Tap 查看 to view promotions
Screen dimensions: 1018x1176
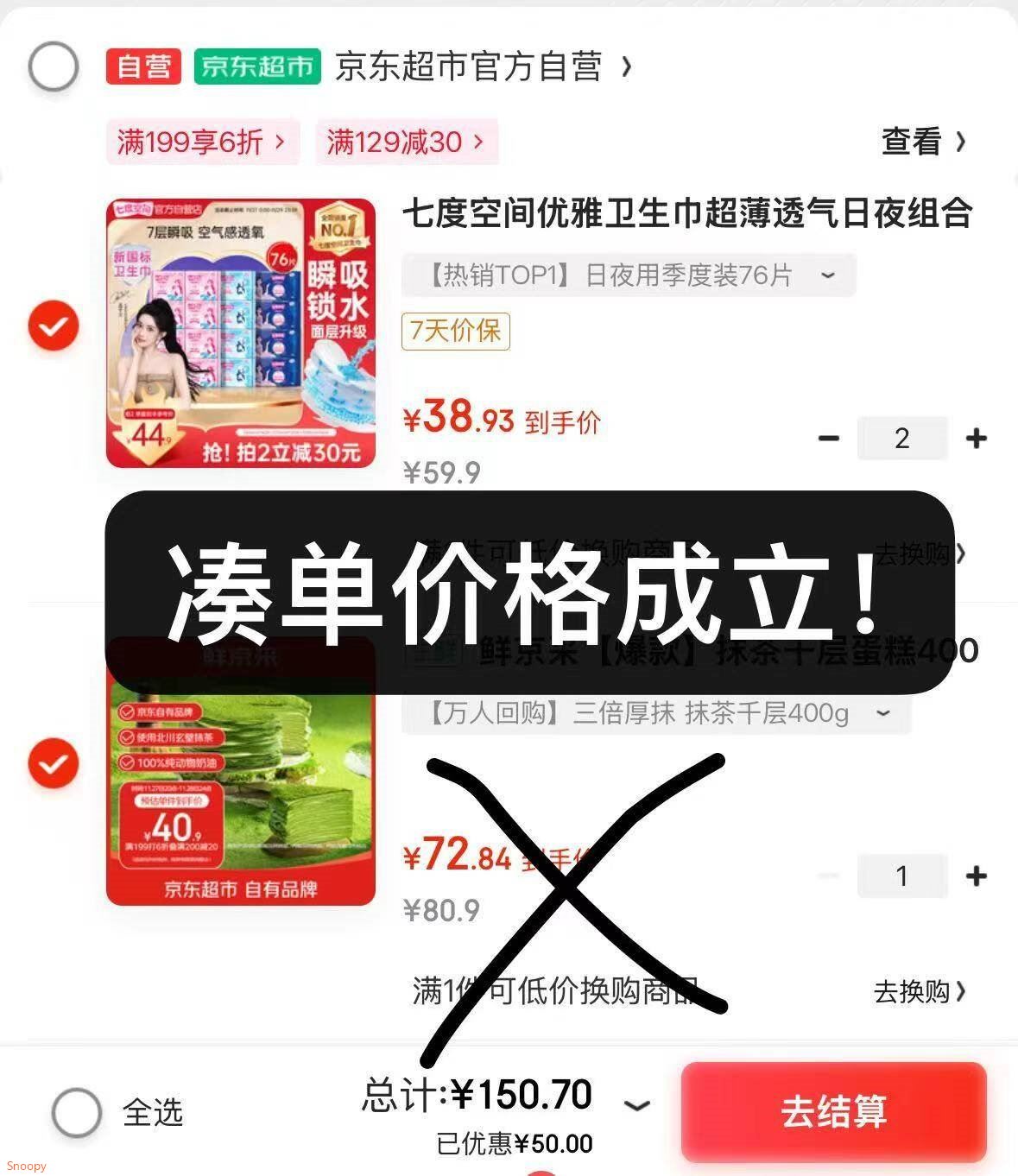(923, 142)
